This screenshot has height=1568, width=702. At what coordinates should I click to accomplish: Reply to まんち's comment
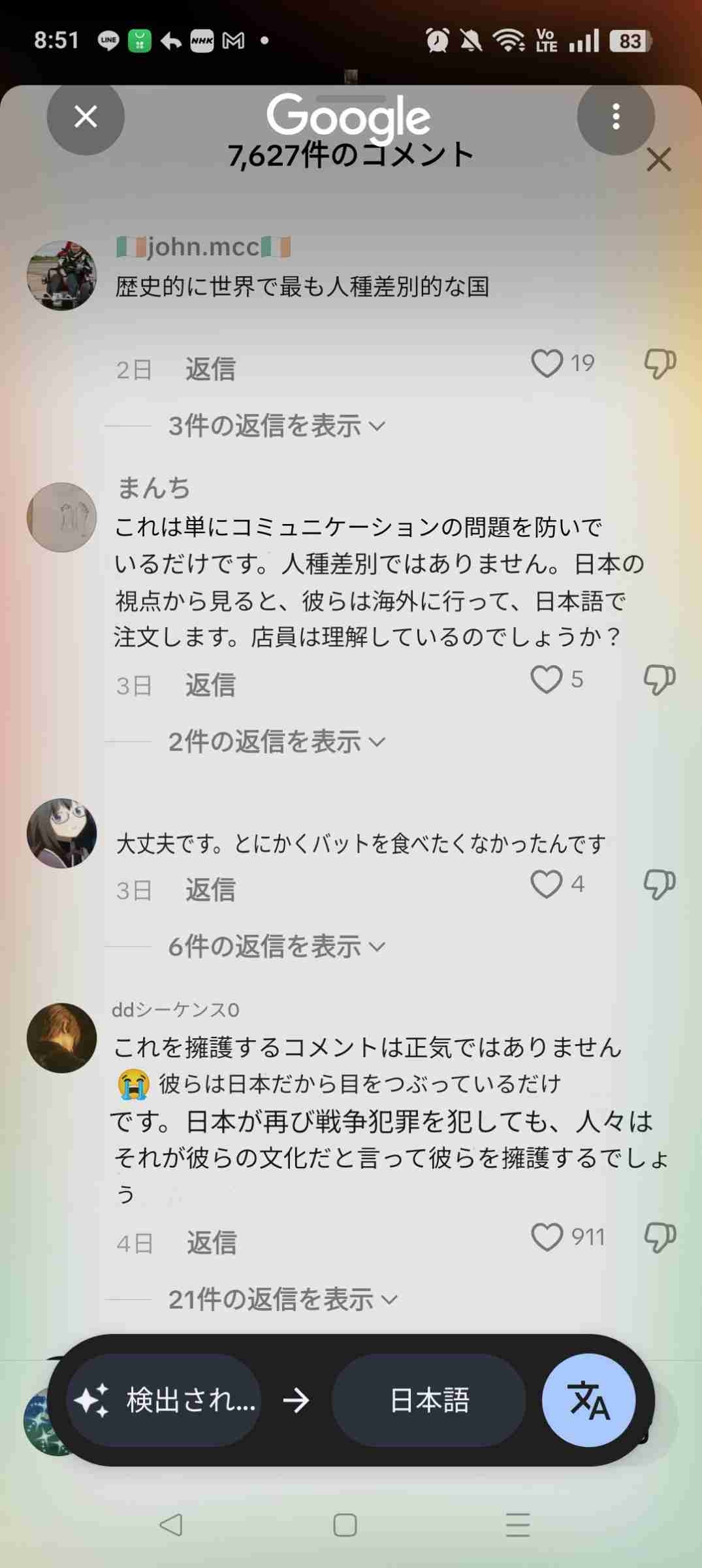(210, 686)
